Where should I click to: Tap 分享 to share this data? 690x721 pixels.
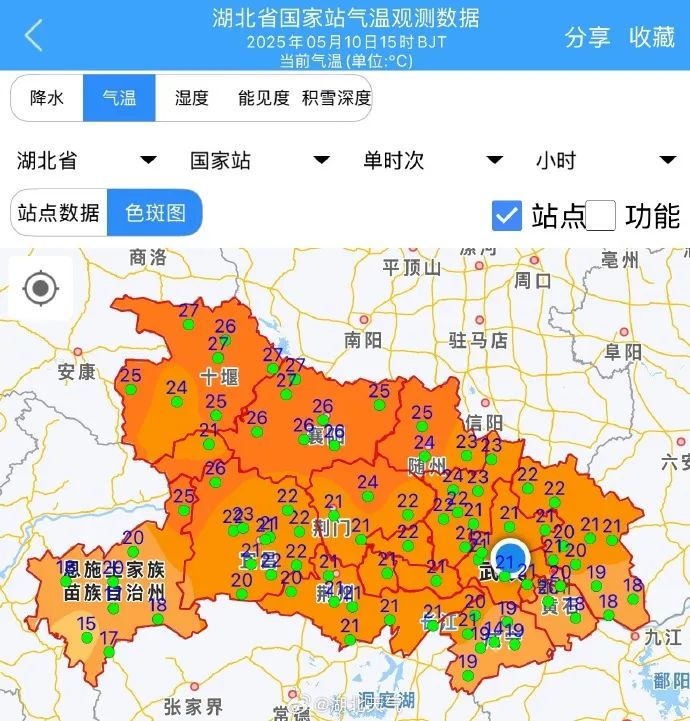tap(587, 37)
